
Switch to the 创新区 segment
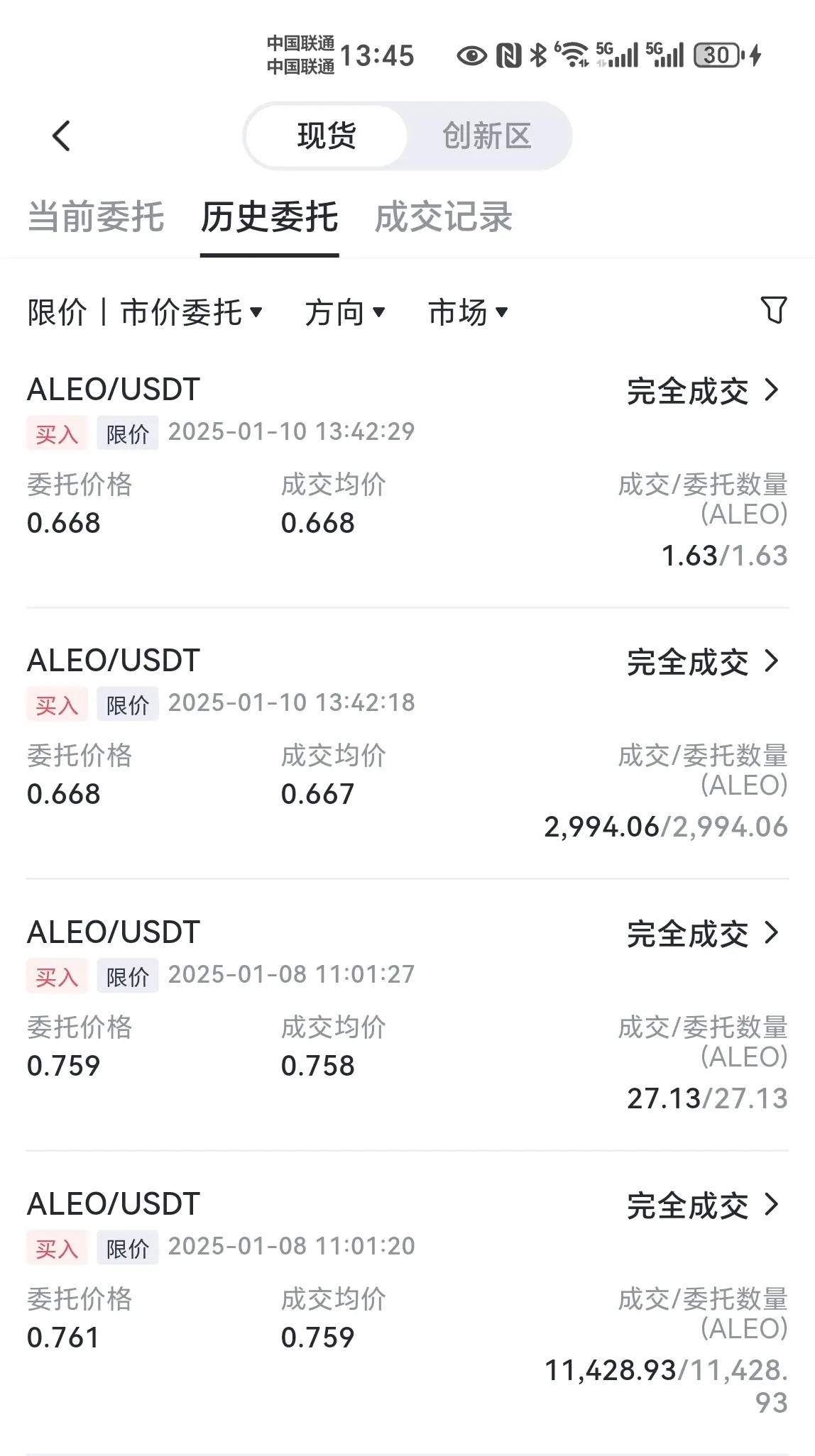click(487, 136)
